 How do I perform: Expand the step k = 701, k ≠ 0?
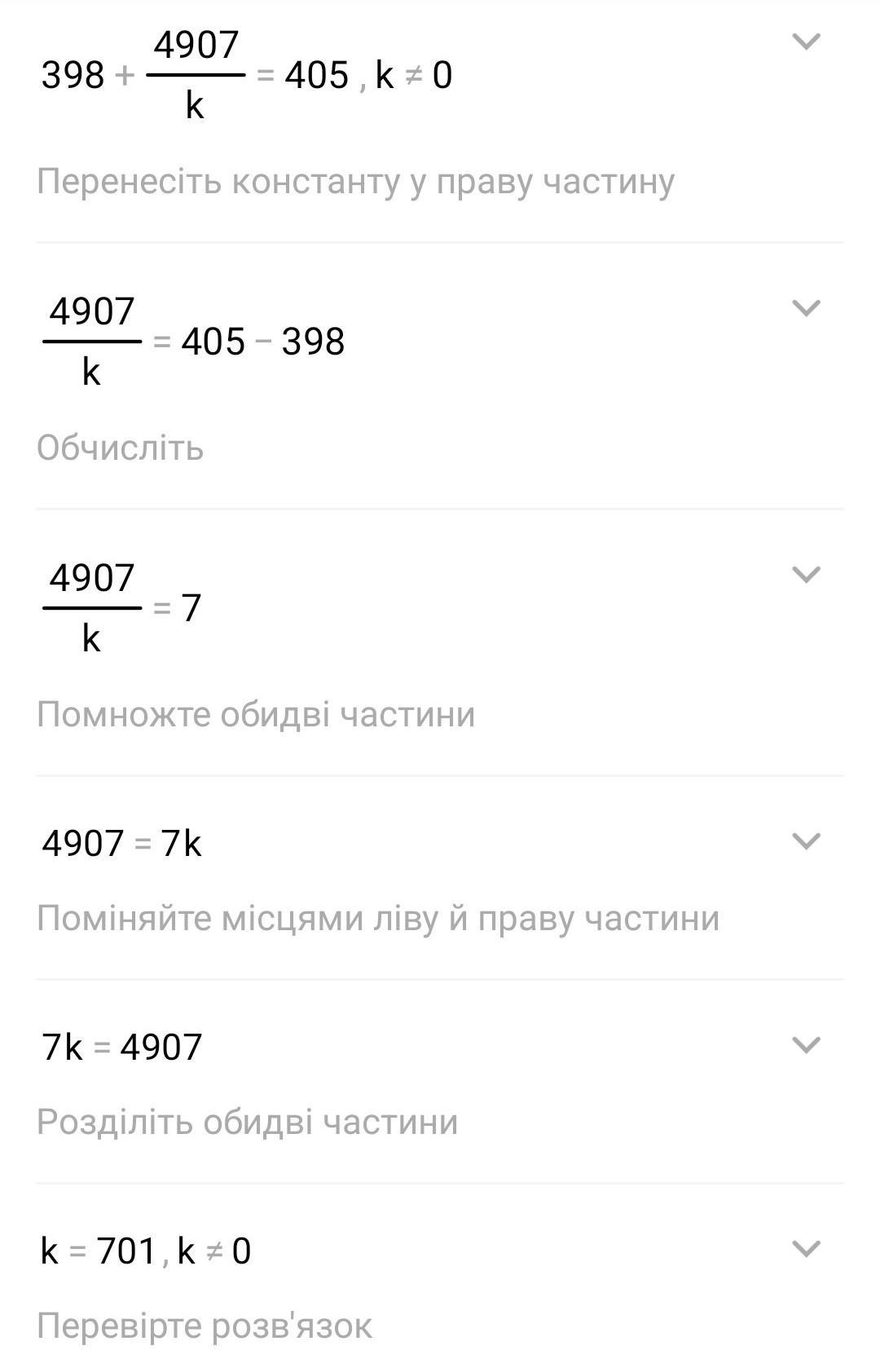tap(806, 1249)
